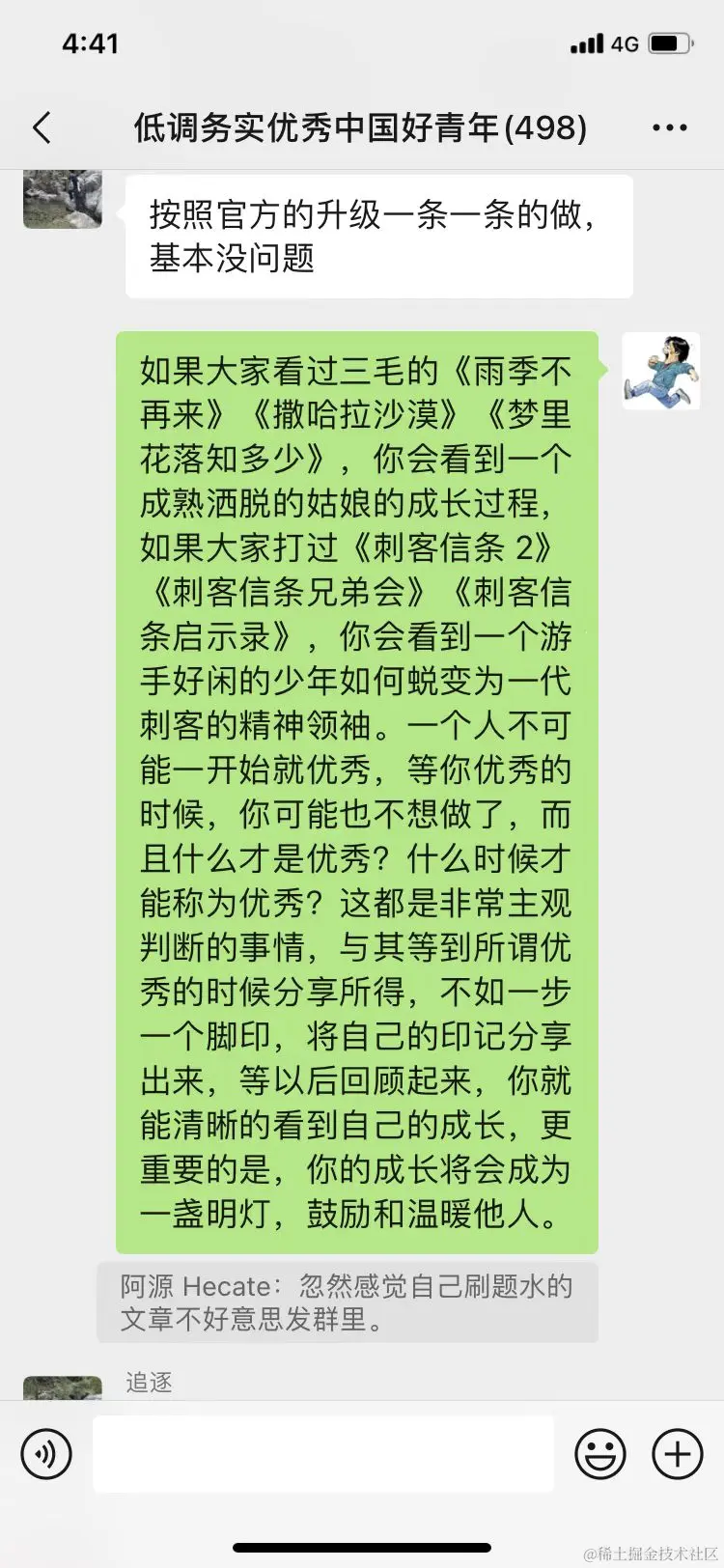Jump to quoted message from 阿源 Hecate
Screen dimensions: 724x1568
pyautogui.click(x=348, y=1302)
